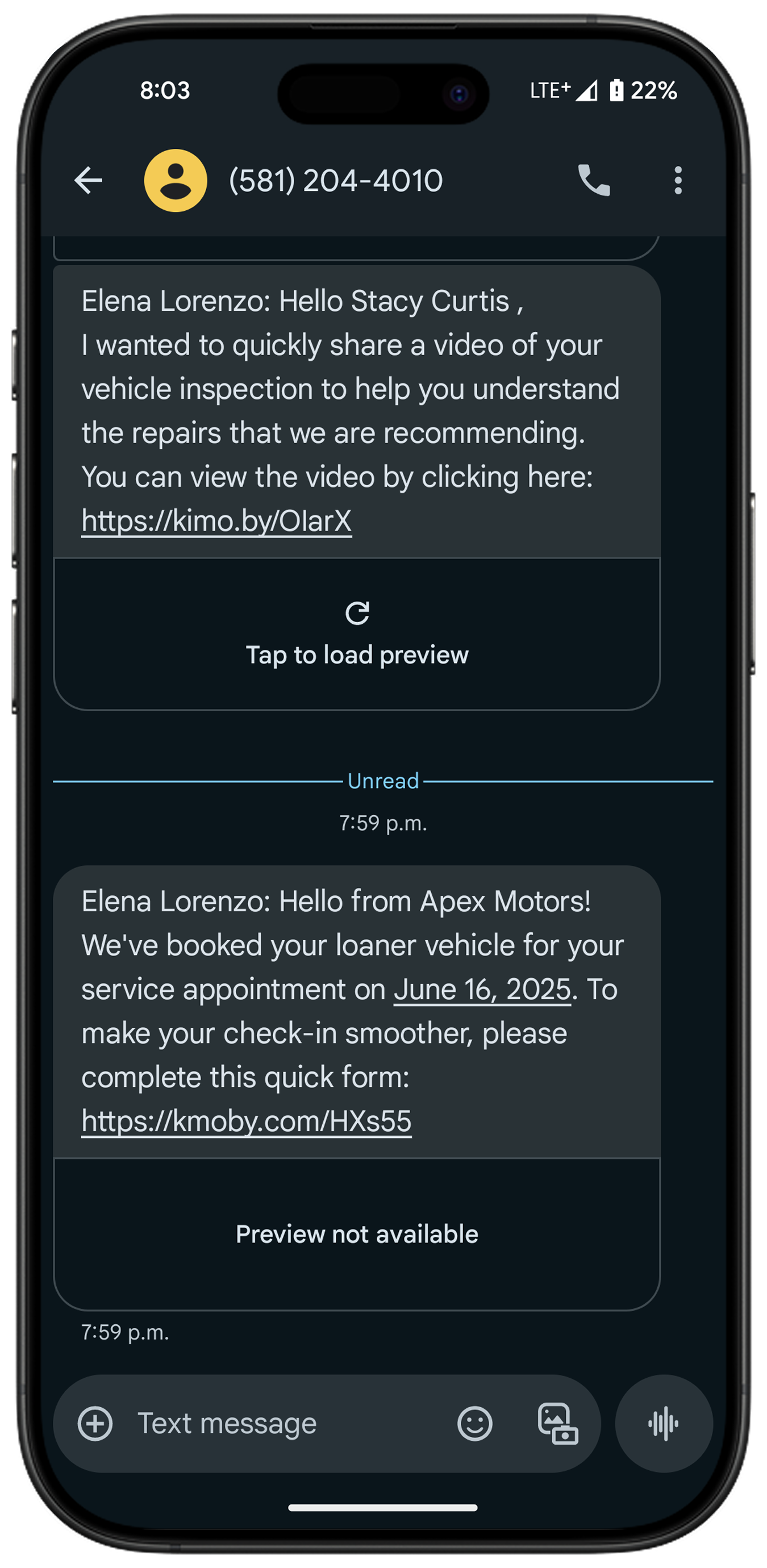Open the June 16, 2025 date link
The image size is (767, 1568).
coord(482,990)
